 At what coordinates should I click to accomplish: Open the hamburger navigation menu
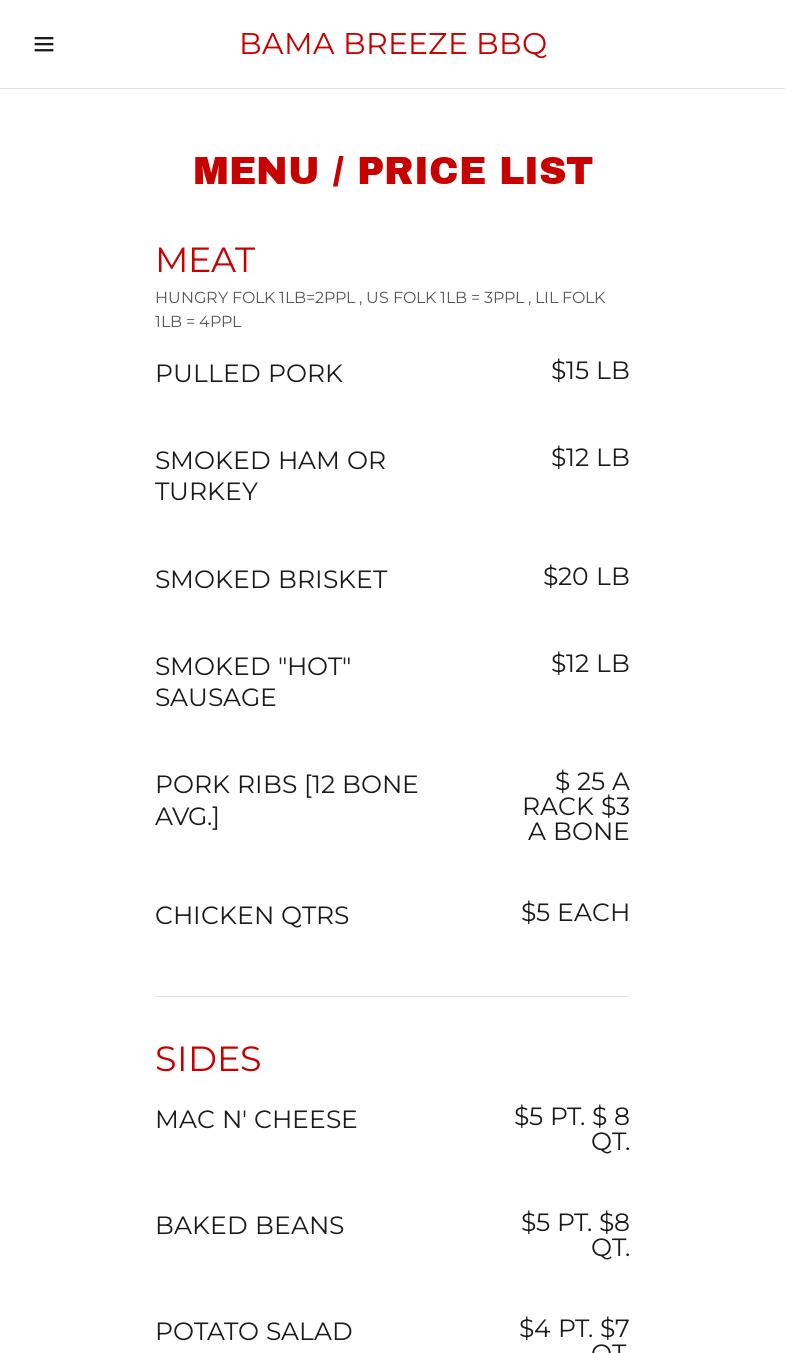coord(44,44)
